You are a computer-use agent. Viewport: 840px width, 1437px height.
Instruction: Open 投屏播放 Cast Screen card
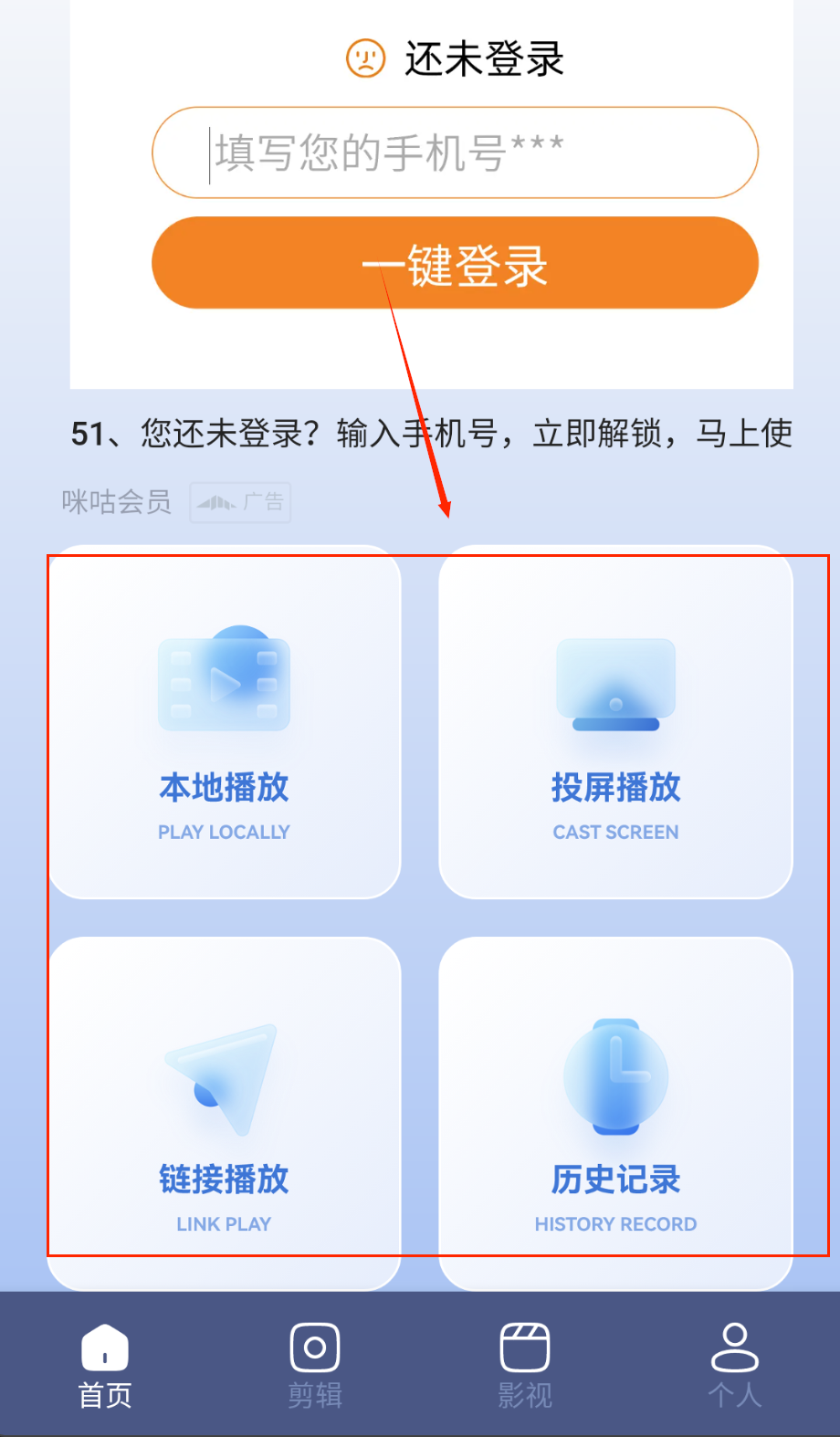point(615,722)
